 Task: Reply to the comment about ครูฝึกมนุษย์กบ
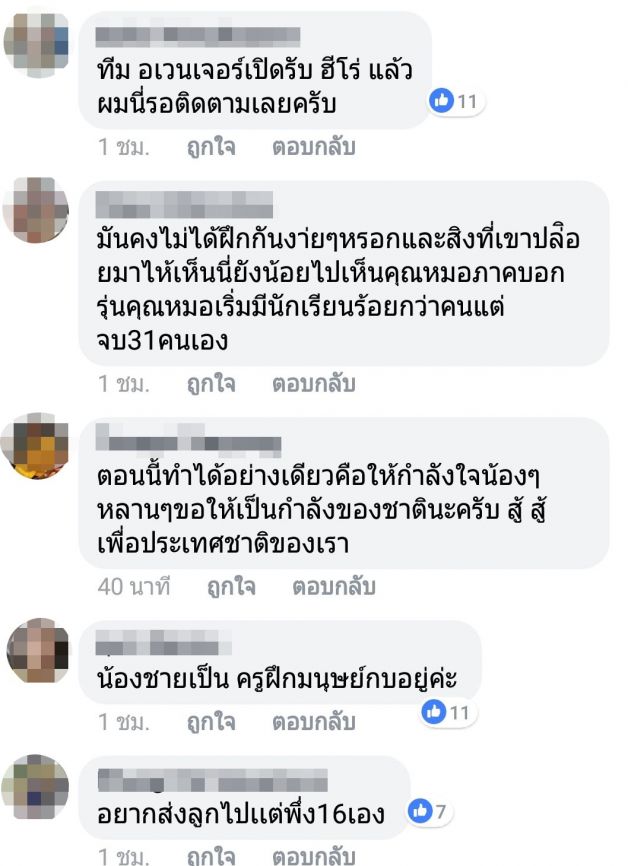tap(314, 721)
